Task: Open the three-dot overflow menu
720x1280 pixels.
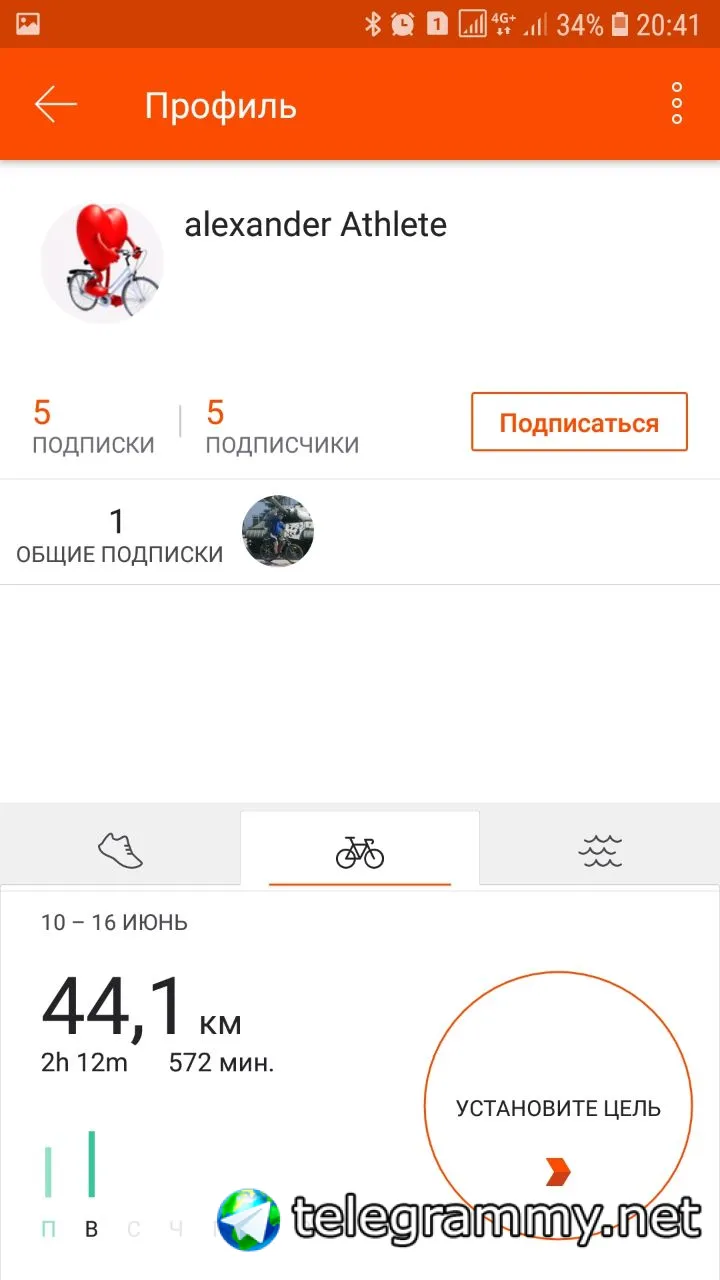Action: coord(677,104)
